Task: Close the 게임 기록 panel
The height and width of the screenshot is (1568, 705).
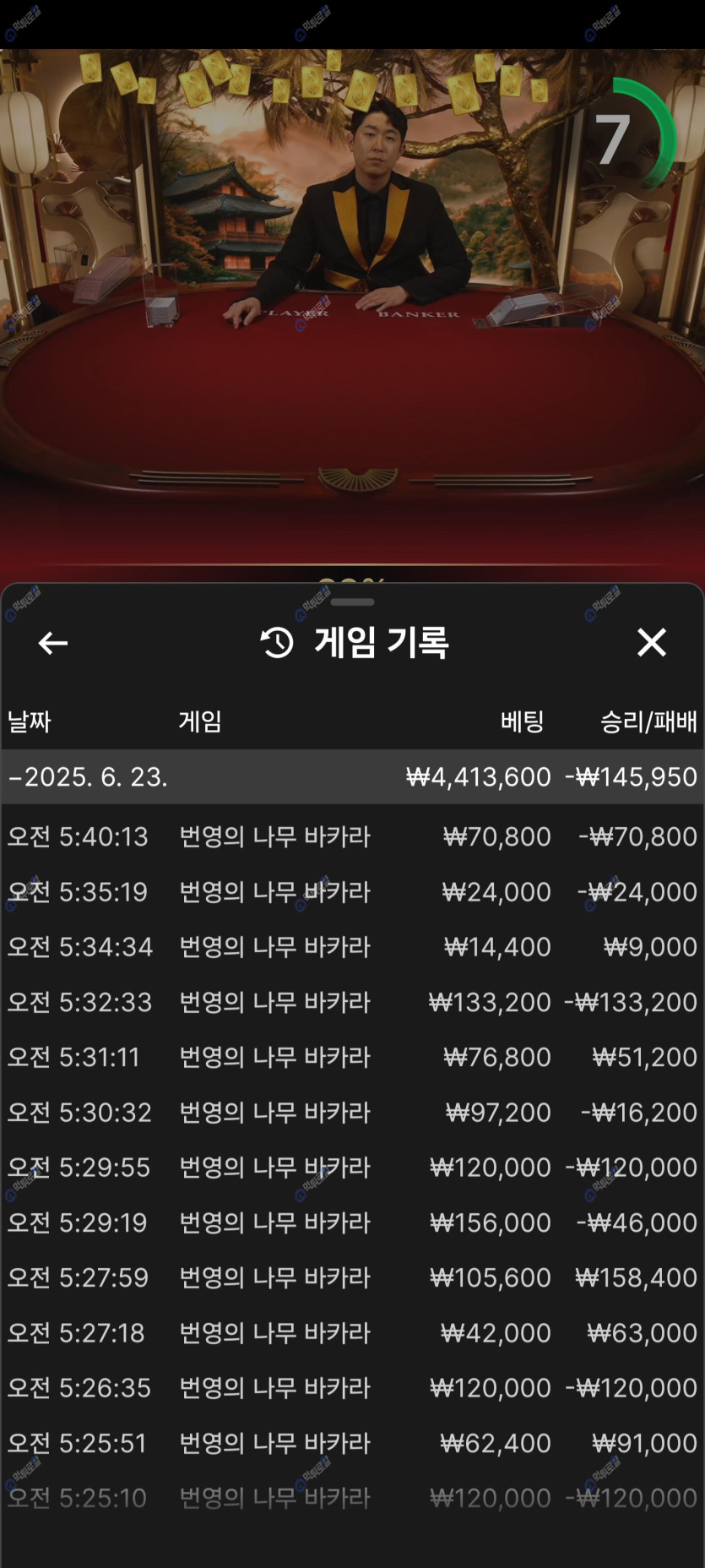Action: coord(651,643)
